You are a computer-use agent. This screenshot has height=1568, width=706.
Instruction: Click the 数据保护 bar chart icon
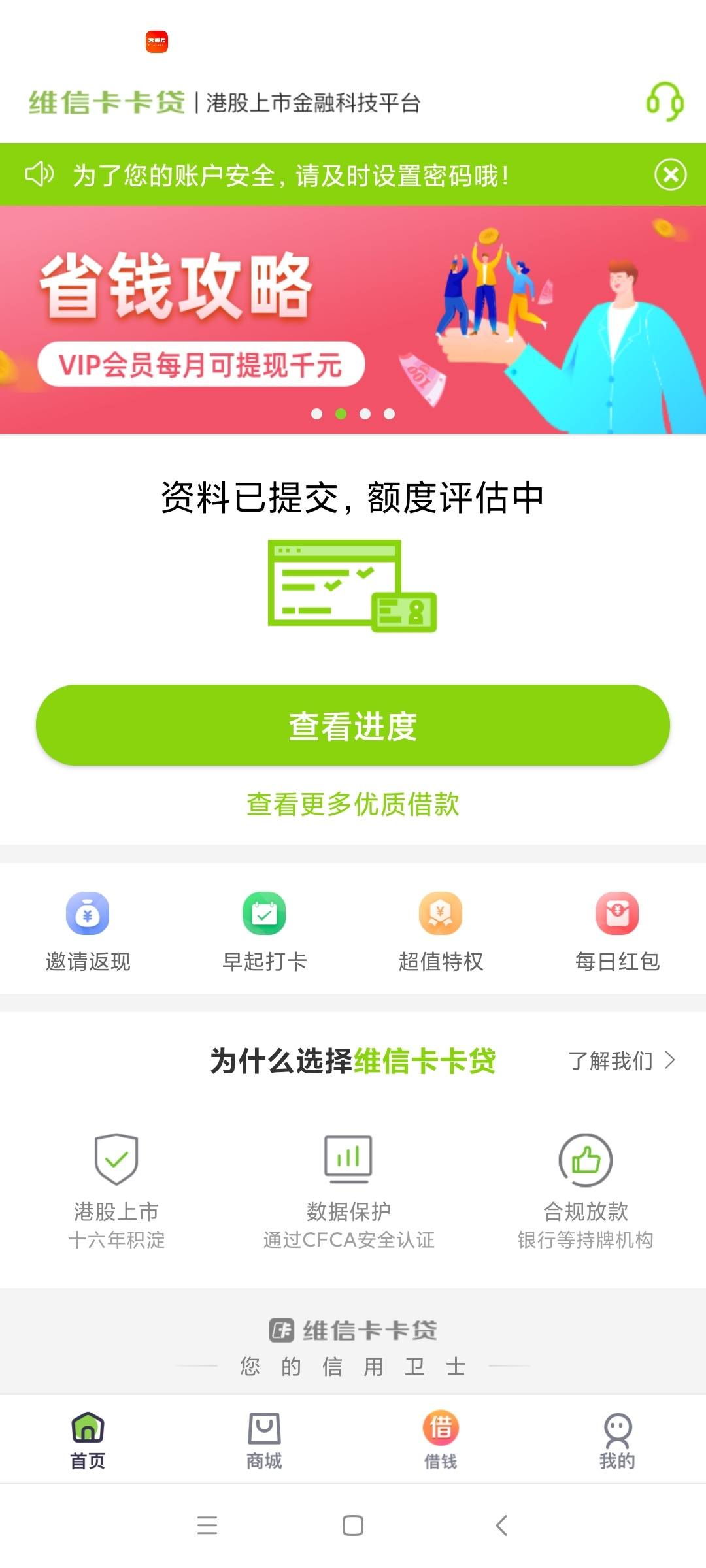(x=350, y=1156)
